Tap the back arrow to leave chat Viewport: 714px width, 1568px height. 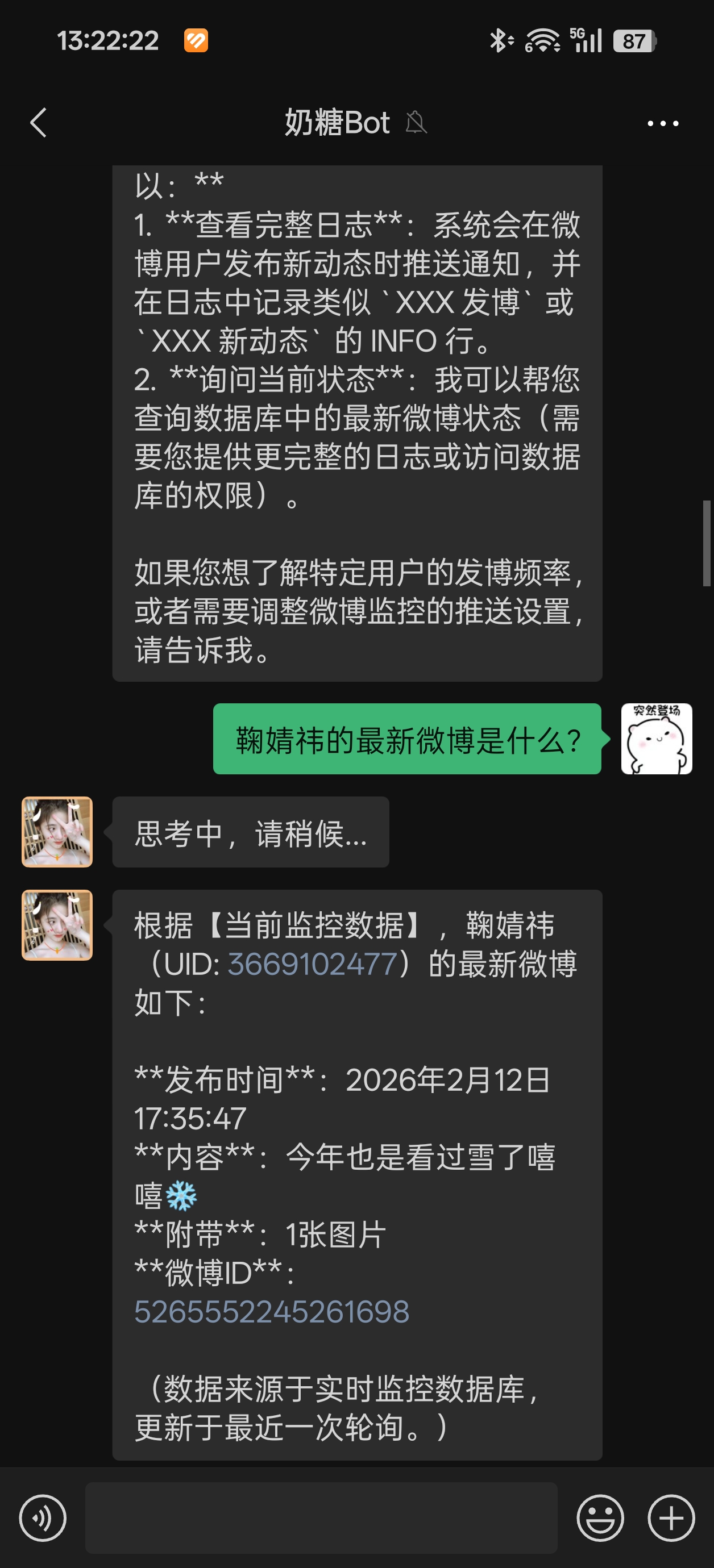(39, 122)
